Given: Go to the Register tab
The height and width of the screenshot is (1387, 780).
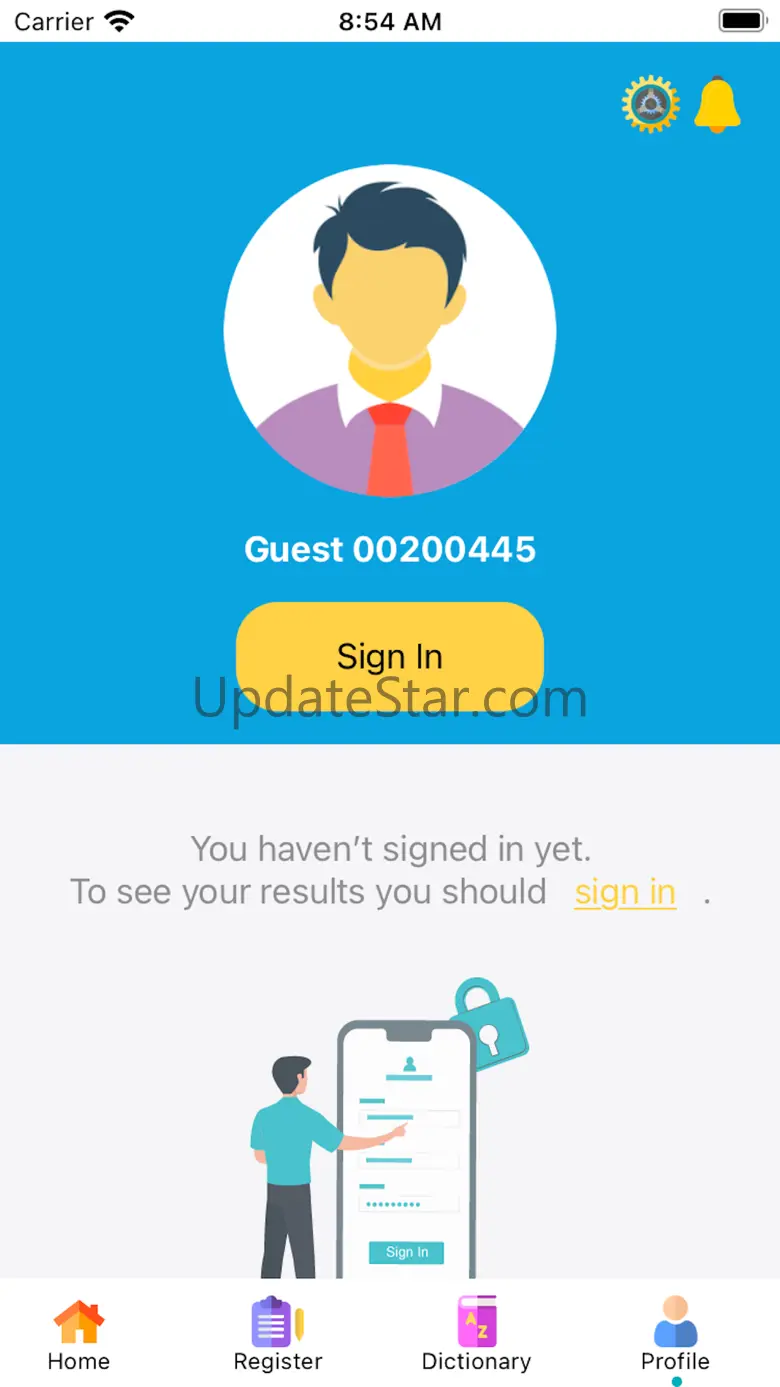Looking at the screenshot, I should pos(278,1335).
